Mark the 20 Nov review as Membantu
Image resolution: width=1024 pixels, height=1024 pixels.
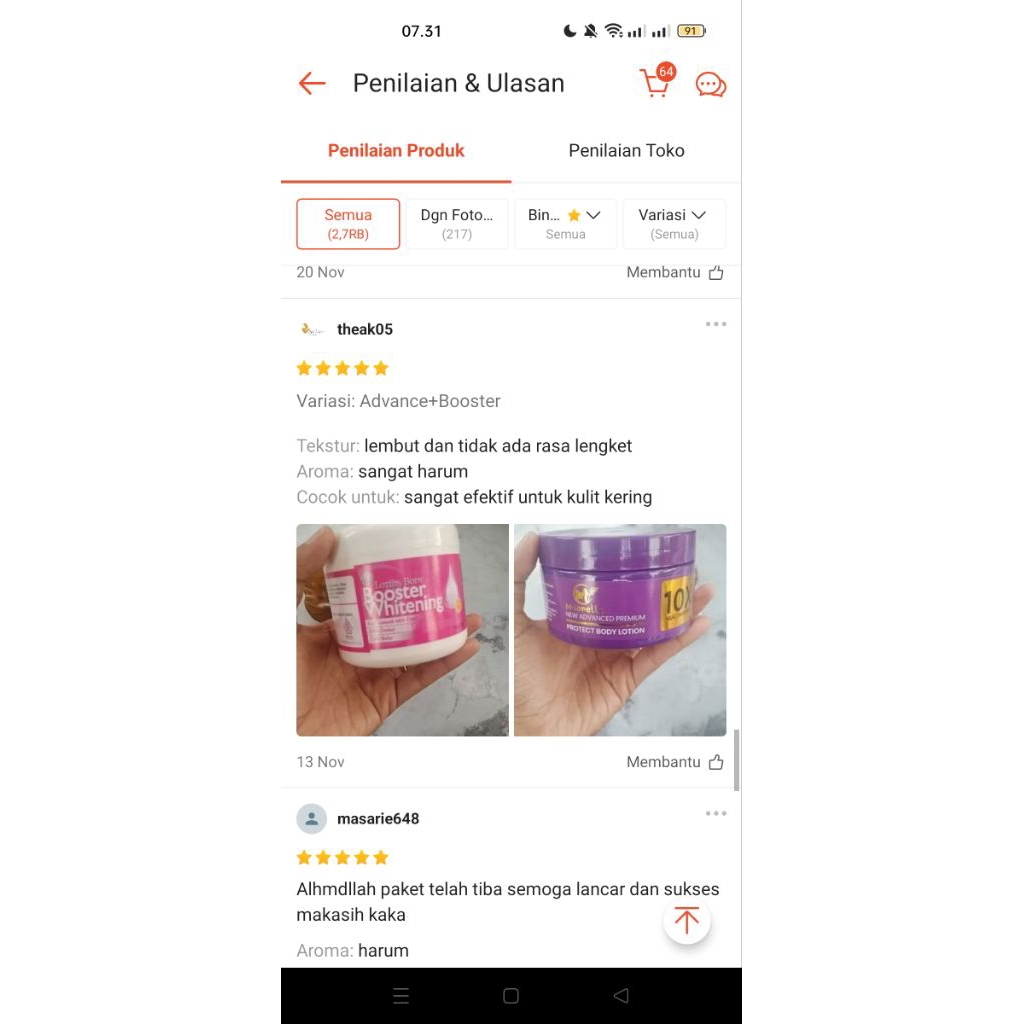(x=675, y=272)
